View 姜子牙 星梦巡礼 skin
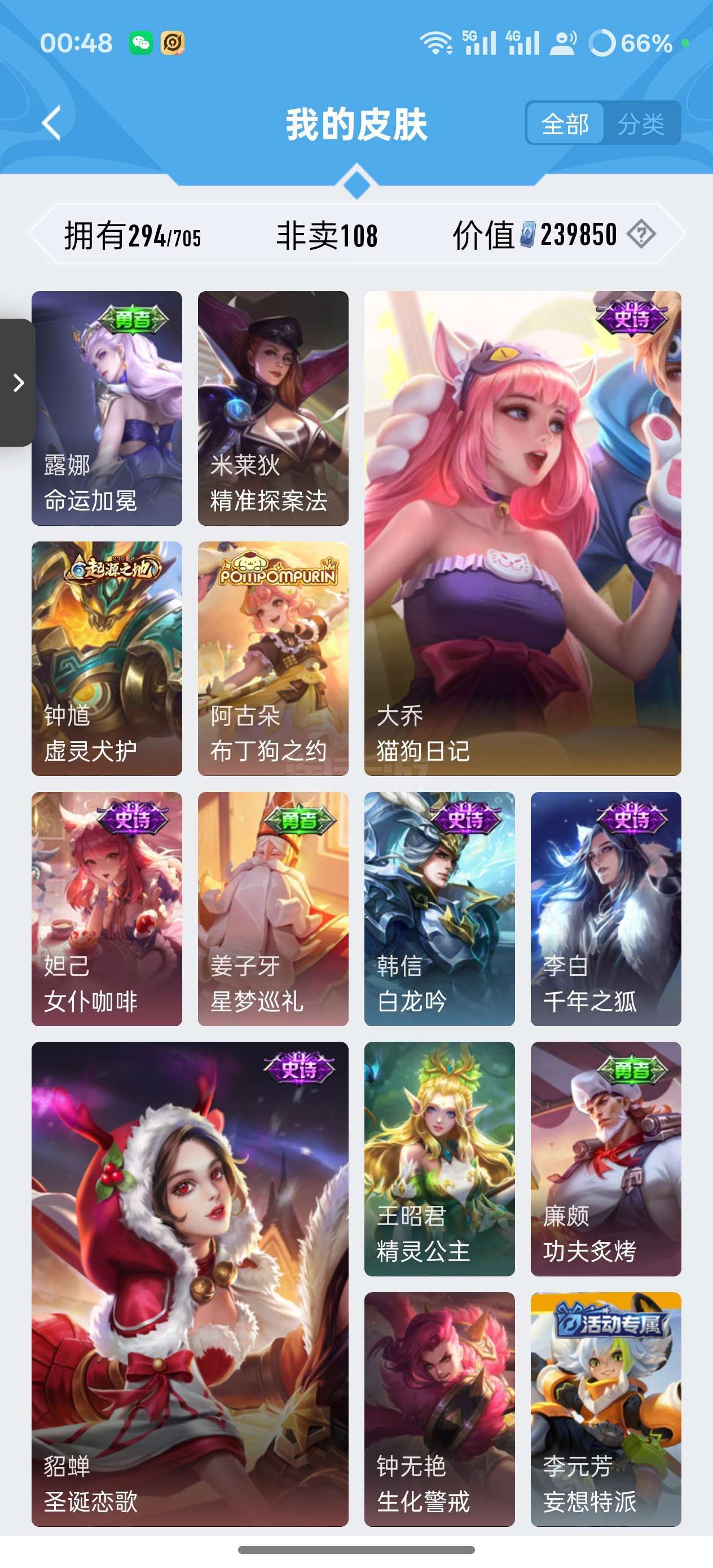The image size is (713, 1568). (x=273, y=909)
